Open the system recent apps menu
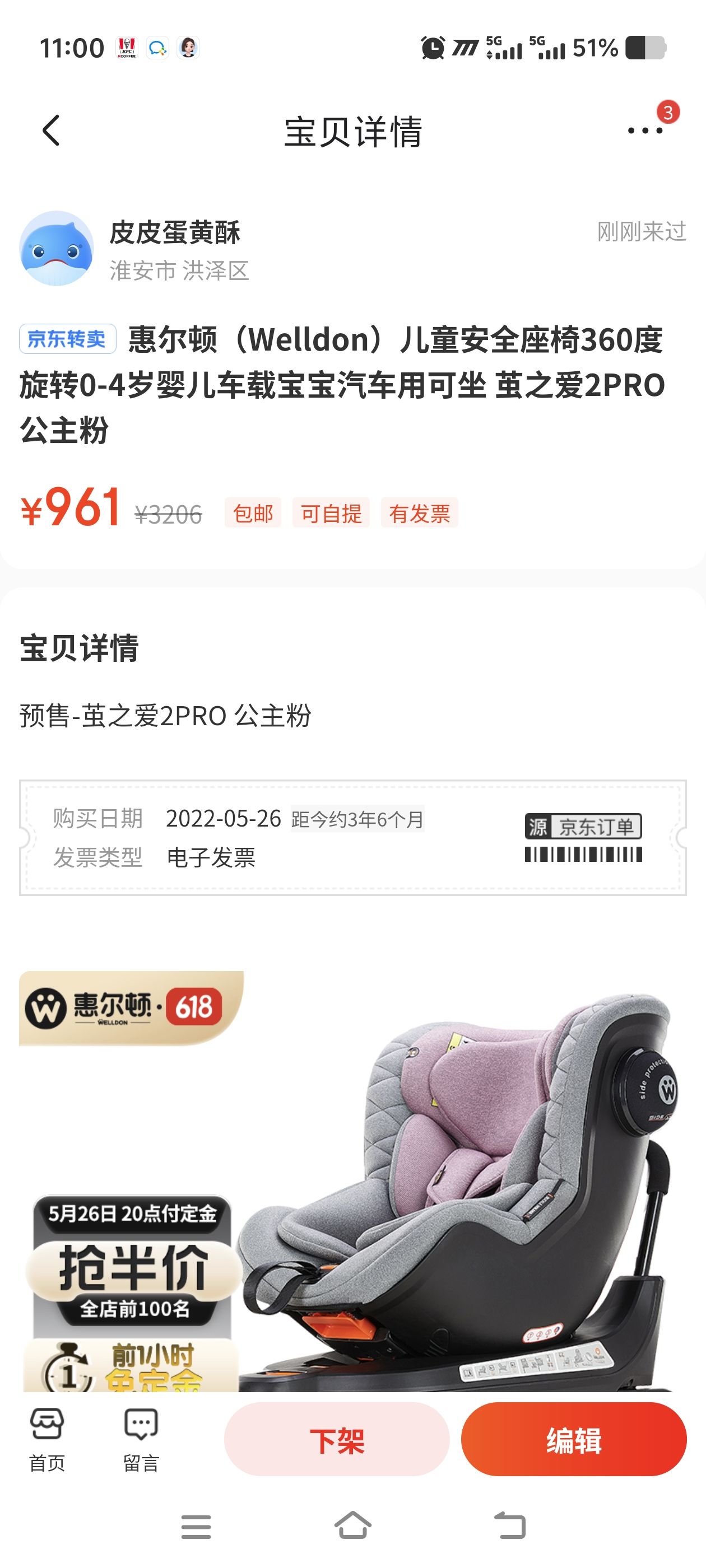 (196, 1526)
